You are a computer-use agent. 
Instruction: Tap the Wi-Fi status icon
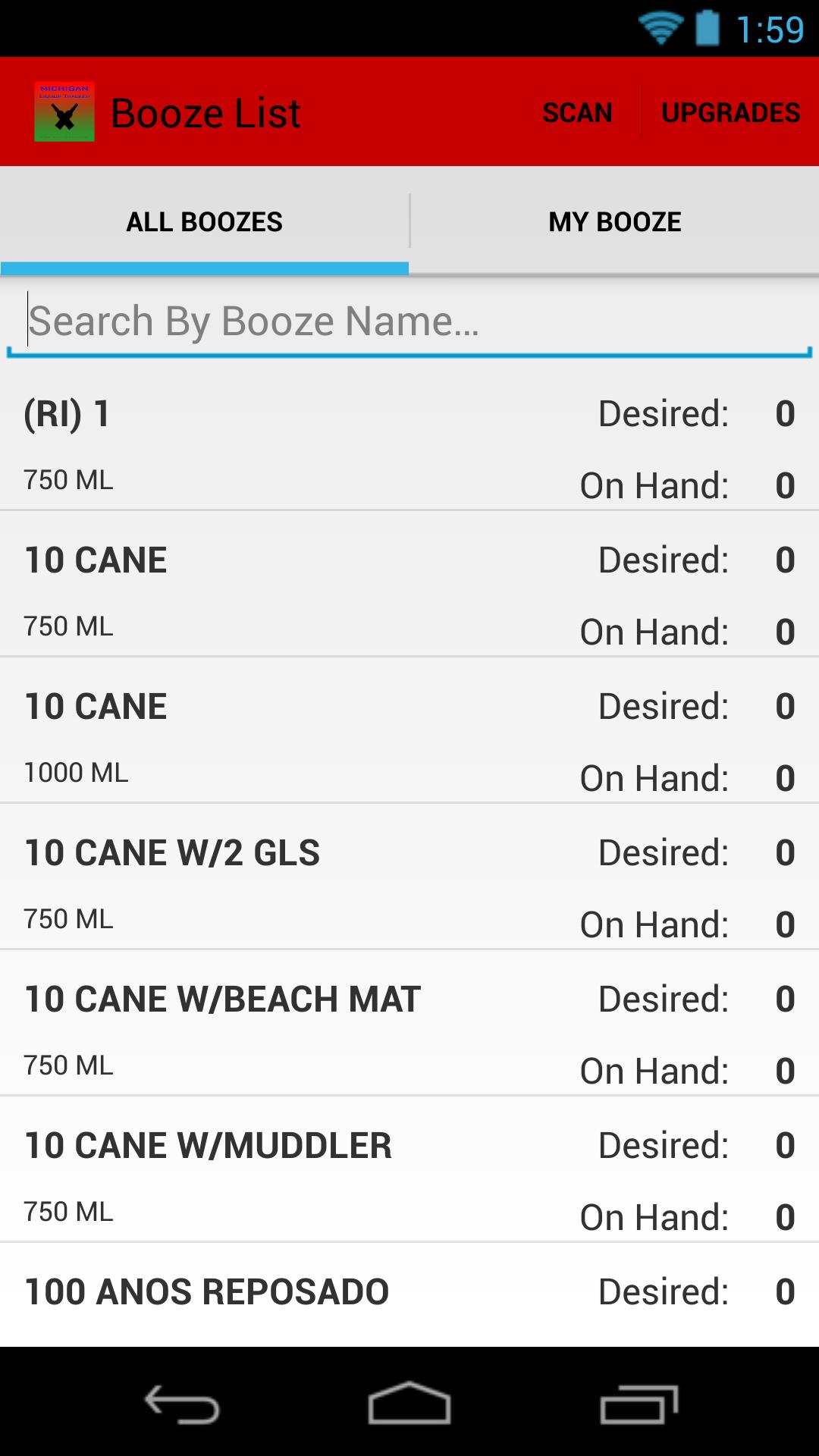[661, 27]
